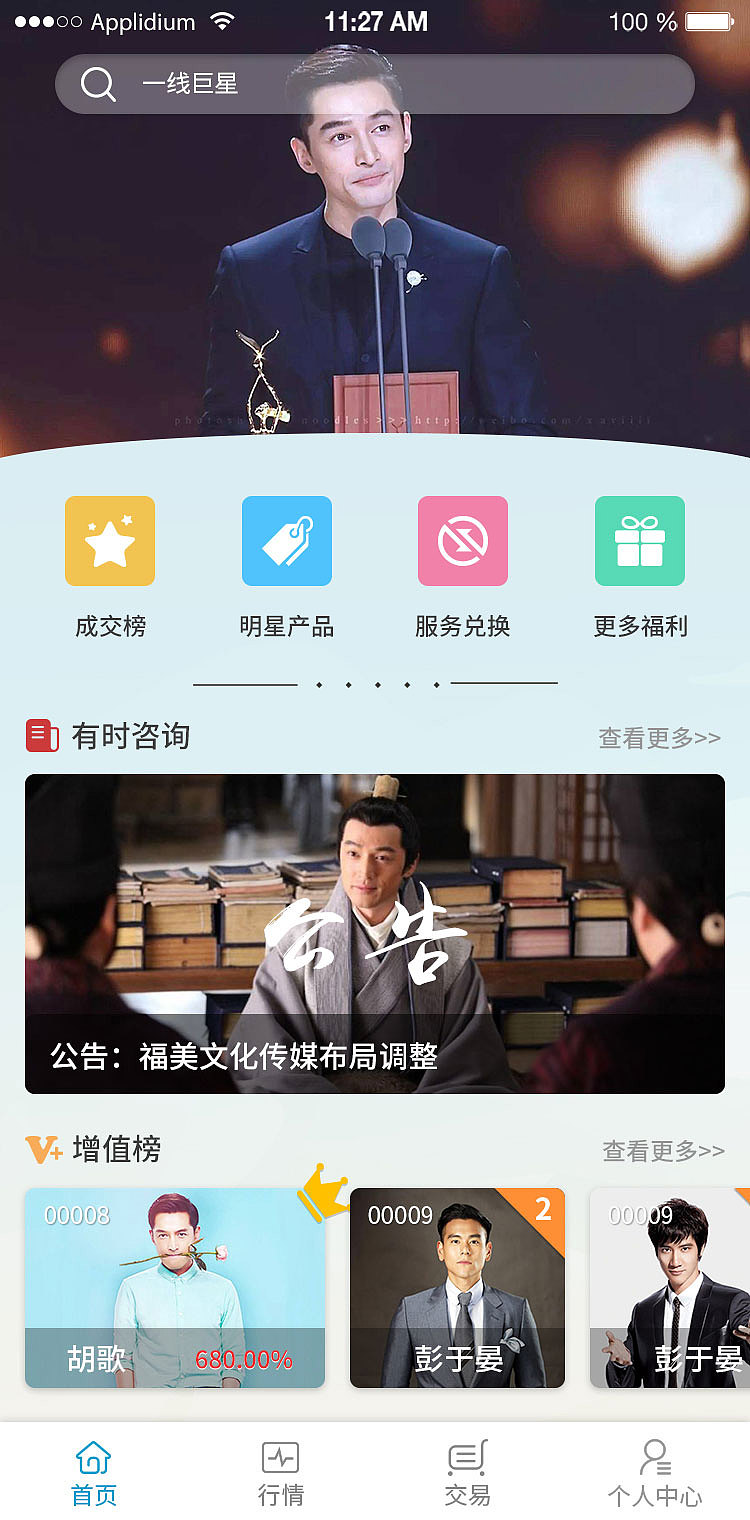Screen dimensions: 750x1520
Task: Open the 成交榜 star icon
Action: coord(110,541)
